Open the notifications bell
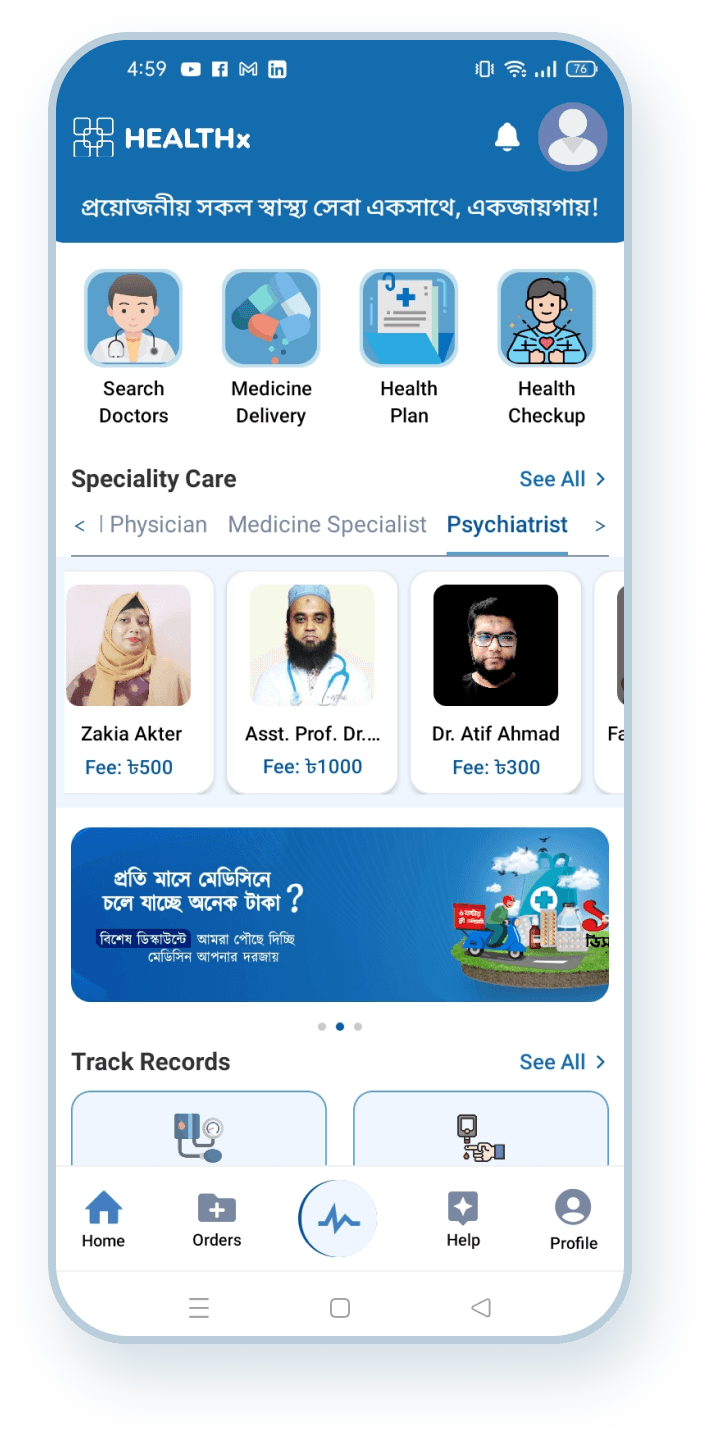712x1440 pixels. point(507,137)
